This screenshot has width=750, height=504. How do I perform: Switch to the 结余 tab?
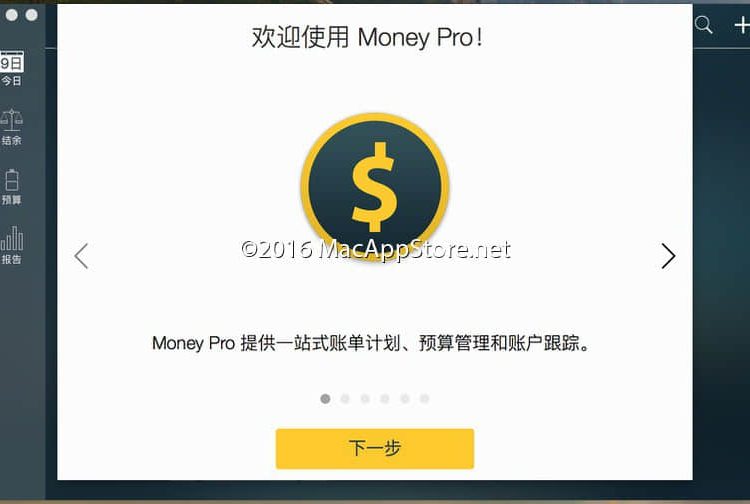[x=11, y=127]
